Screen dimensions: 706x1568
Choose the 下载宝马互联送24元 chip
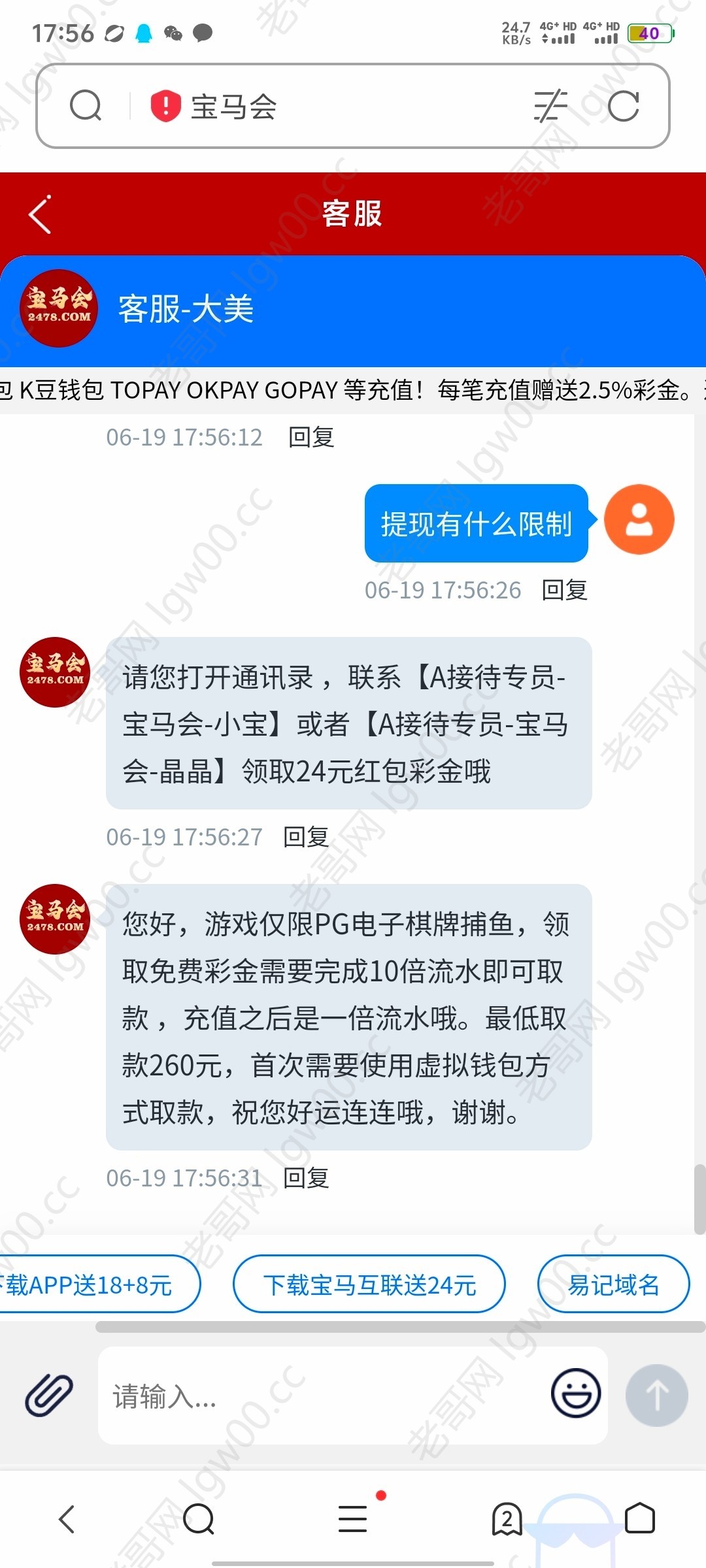pos(369,1285)
